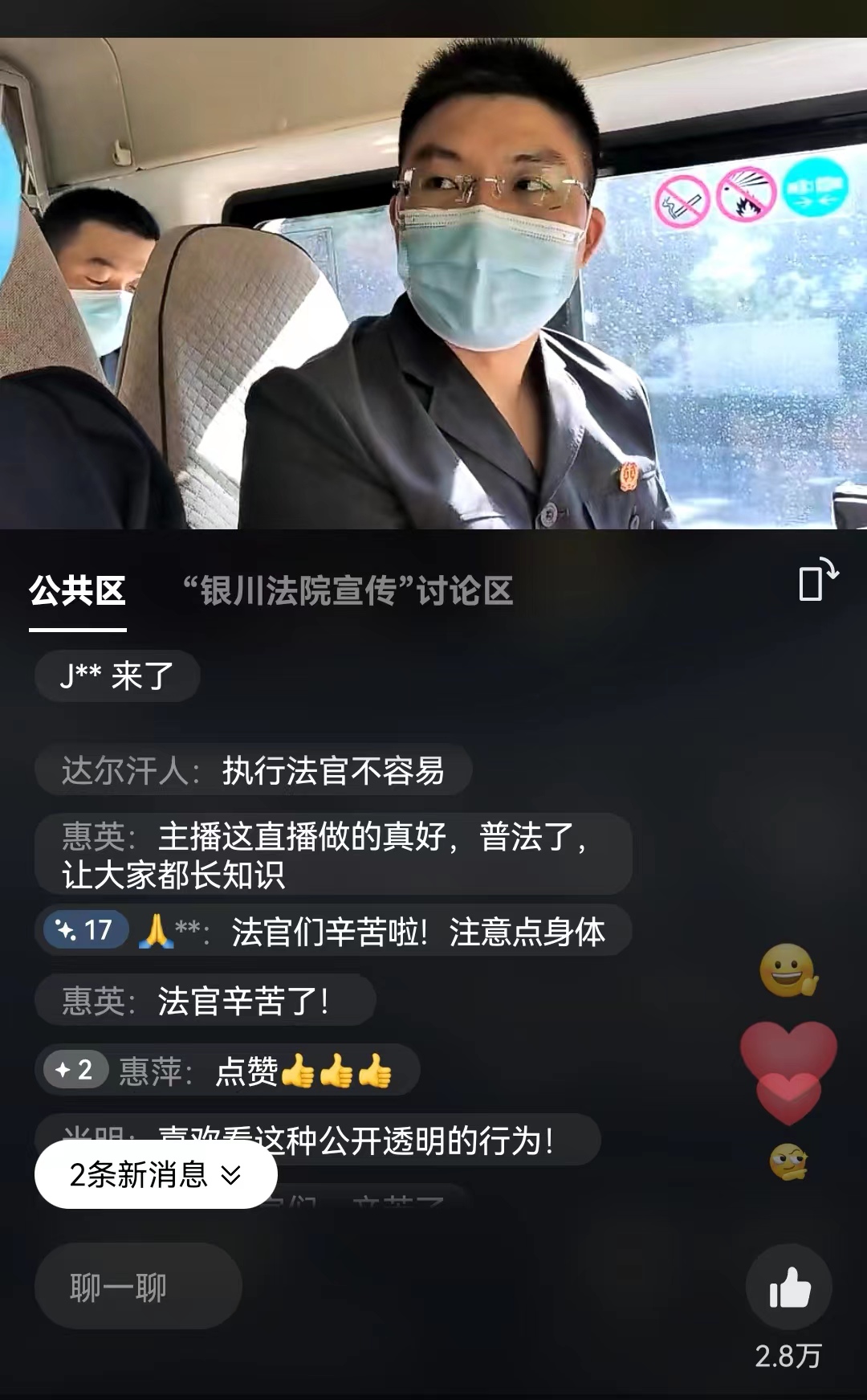867x1400 pixels.
Task: Tap the screen rotate icon
Action: [817, 581]
